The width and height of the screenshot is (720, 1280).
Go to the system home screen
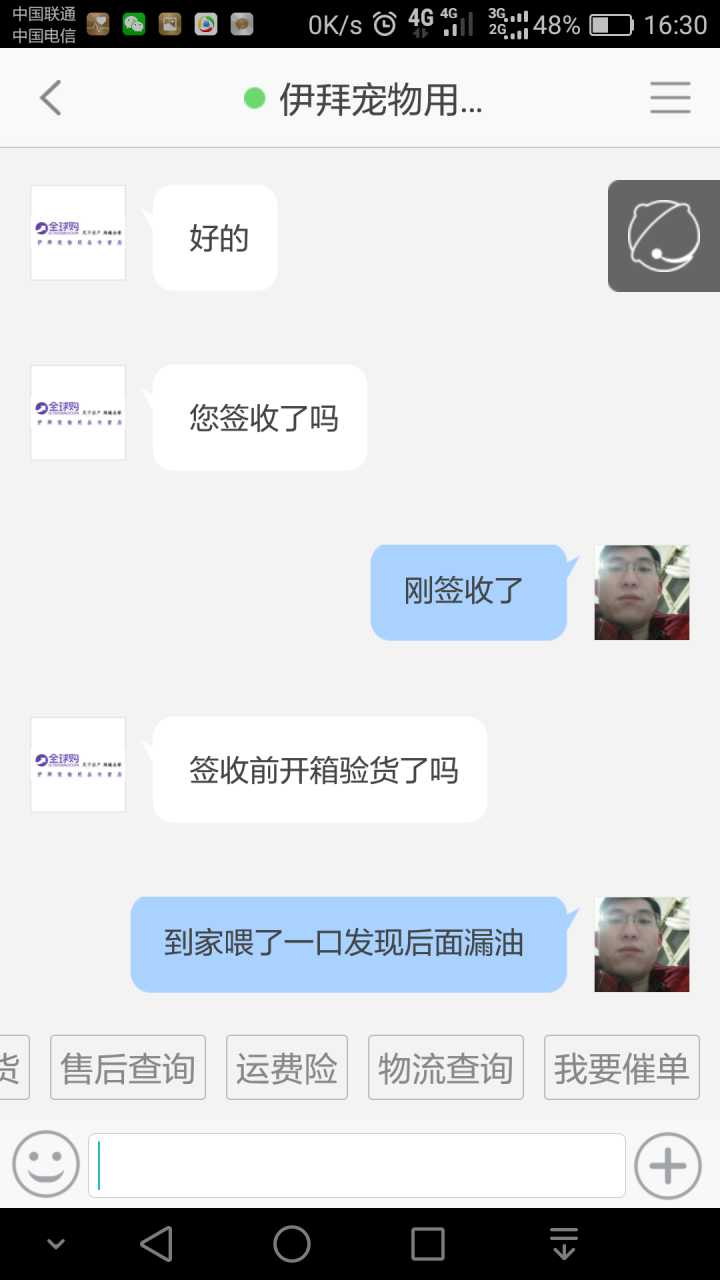point(292,1244)
